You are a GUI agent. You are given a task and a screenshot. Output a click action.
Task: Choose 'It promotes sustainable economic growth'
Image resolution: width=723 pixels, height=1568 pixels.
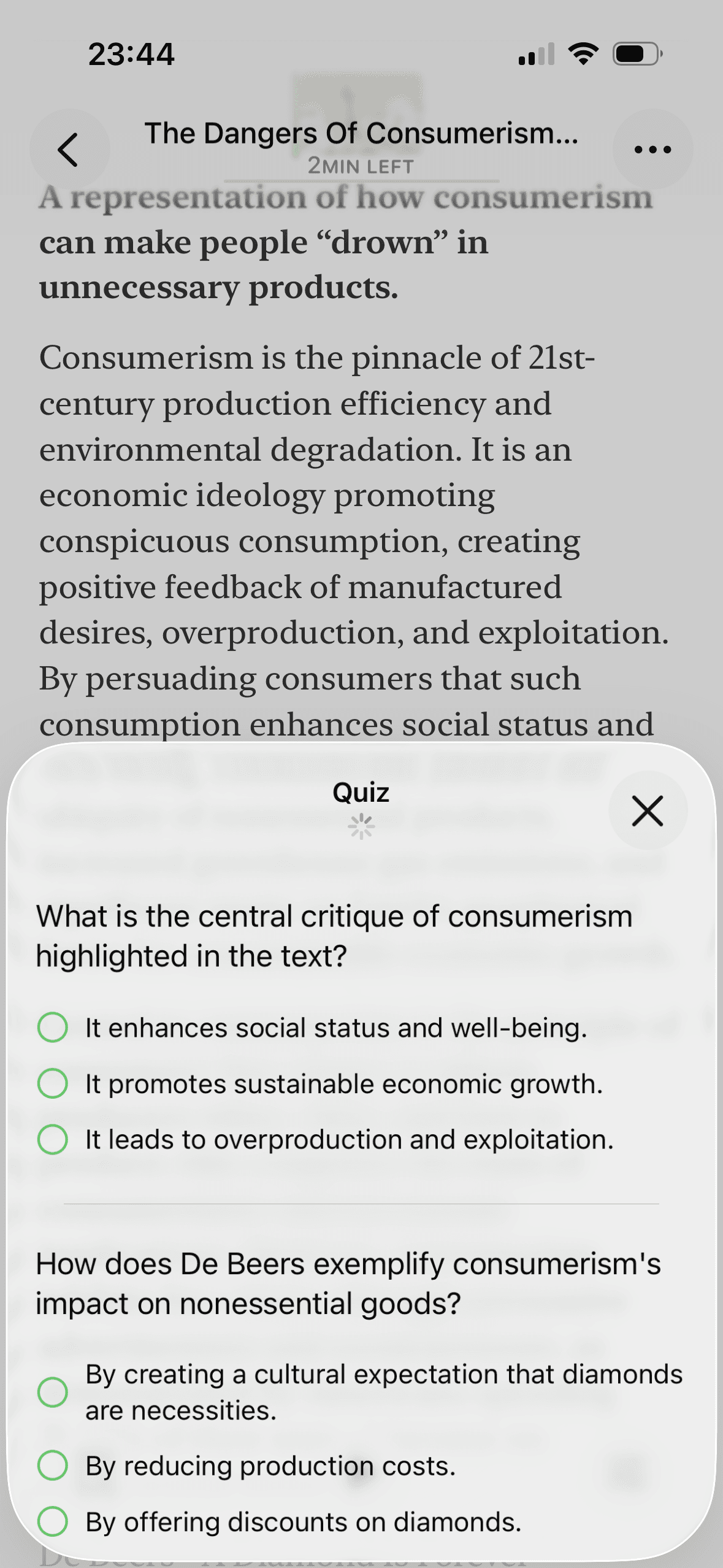click(x=320, y=1084)
